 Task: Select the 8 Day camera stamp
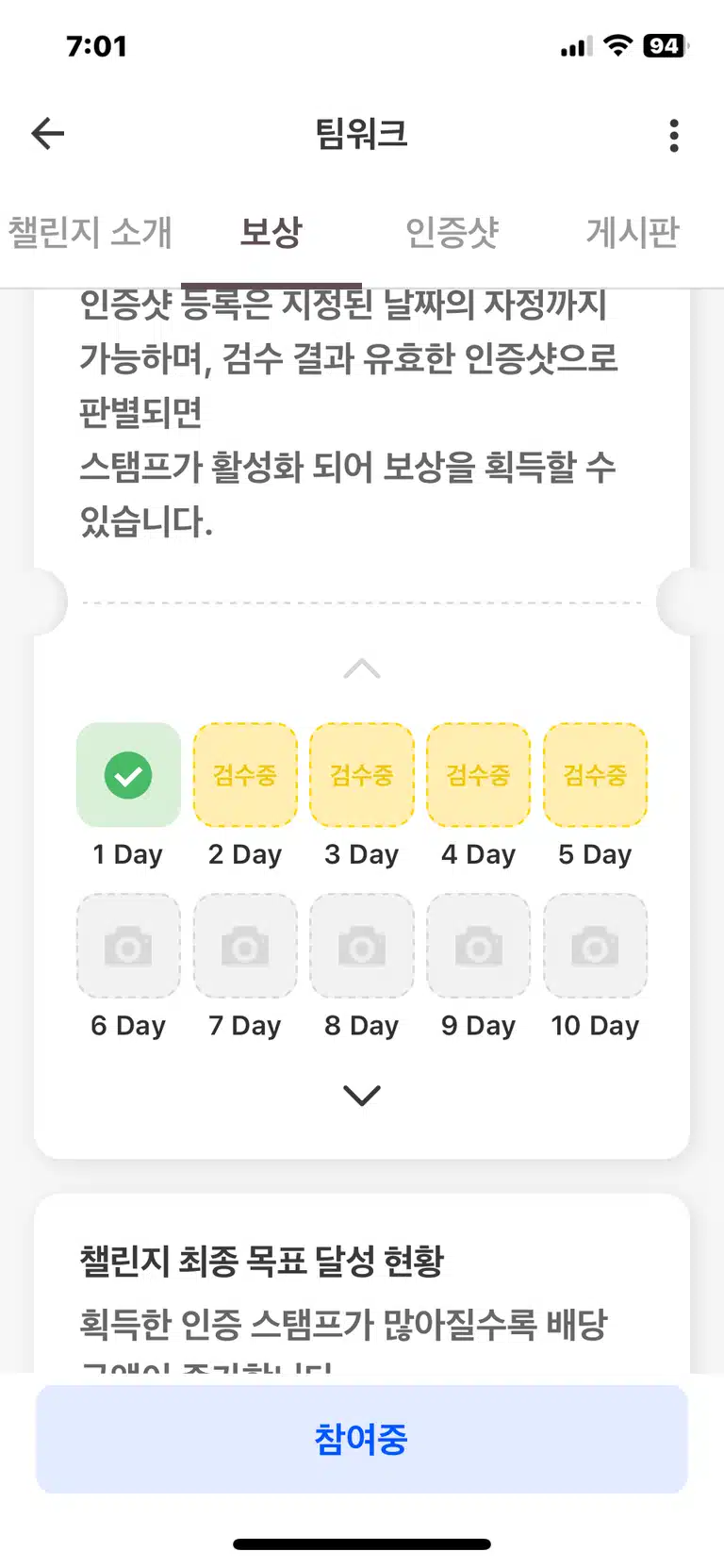[x=362, y=946]
